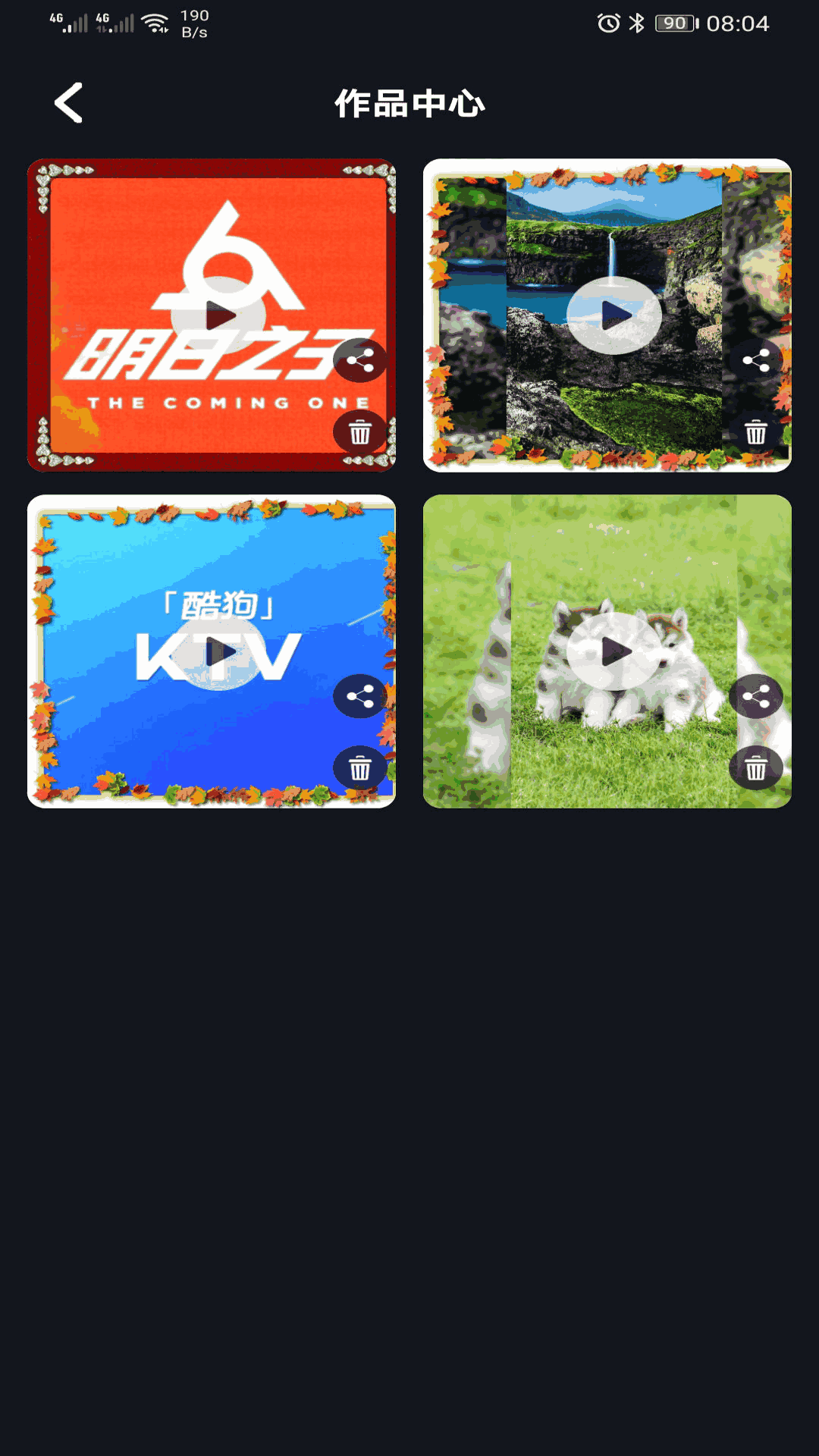Tap the 作品中心 title
The height and width of the screenshot is (1456, 819).
pyautogui.click(x=409, y=102)
